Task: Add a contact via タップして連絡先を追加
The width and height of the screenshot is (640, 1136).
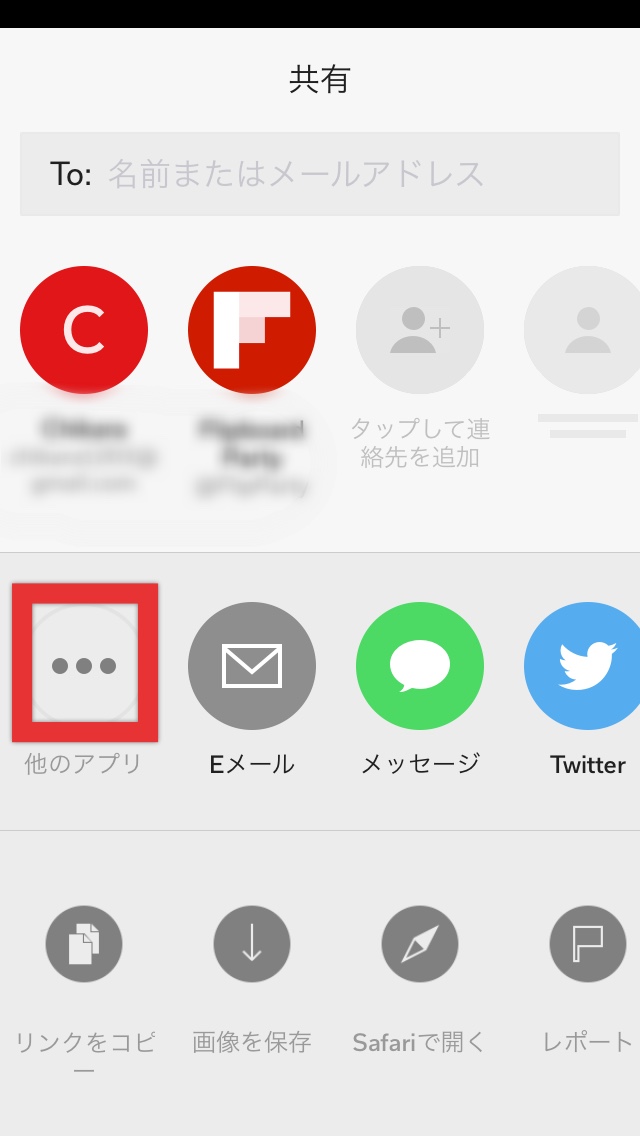Action: click(420, 330)
